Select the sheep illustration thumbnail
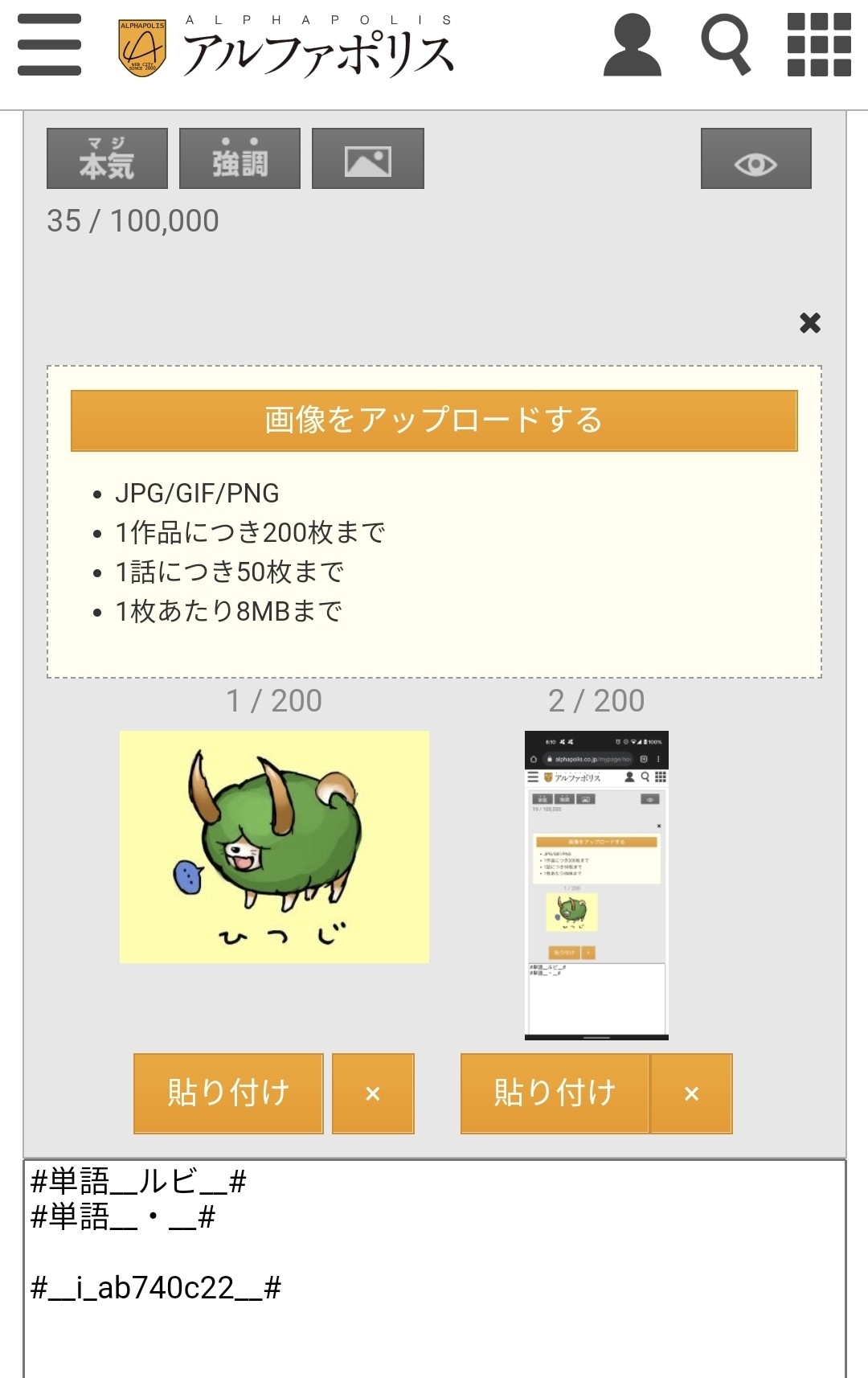 [274, 847]
